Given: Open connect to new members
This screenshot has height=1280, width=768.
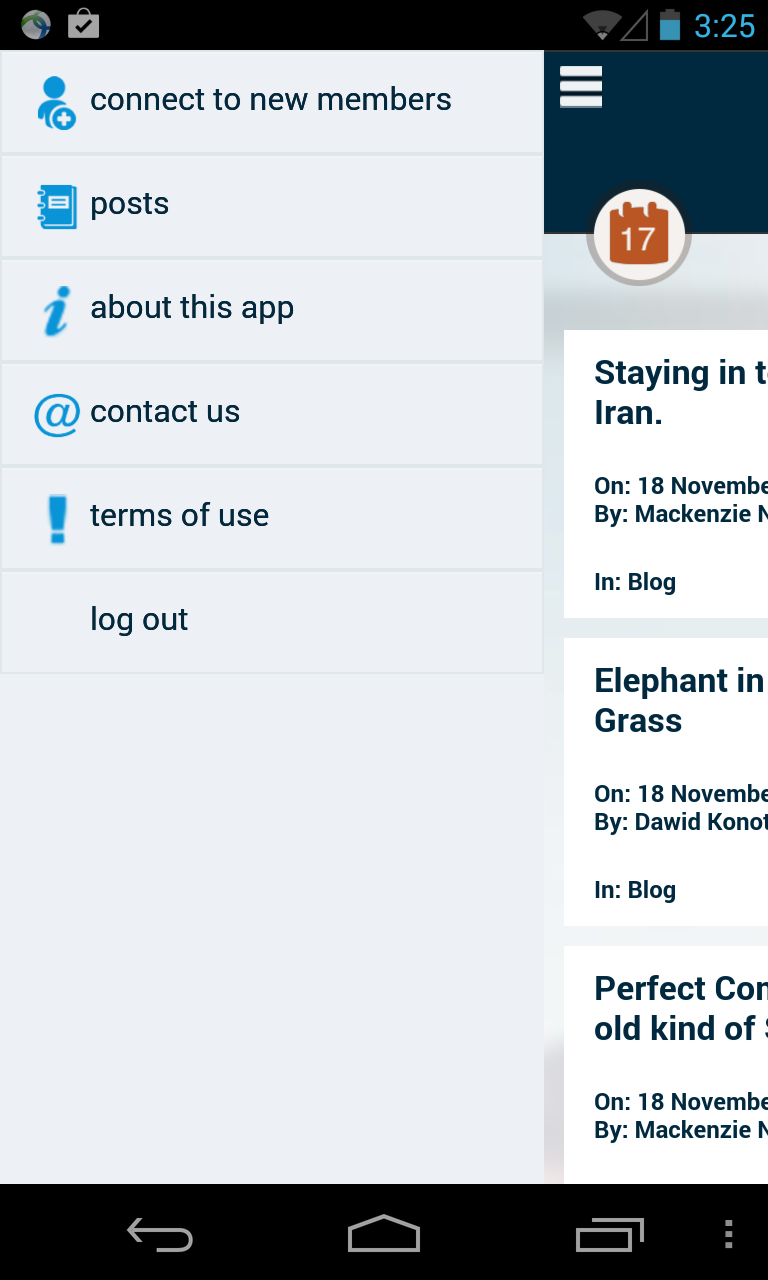Looking at the screenshot, I should (x=270, y=101).
